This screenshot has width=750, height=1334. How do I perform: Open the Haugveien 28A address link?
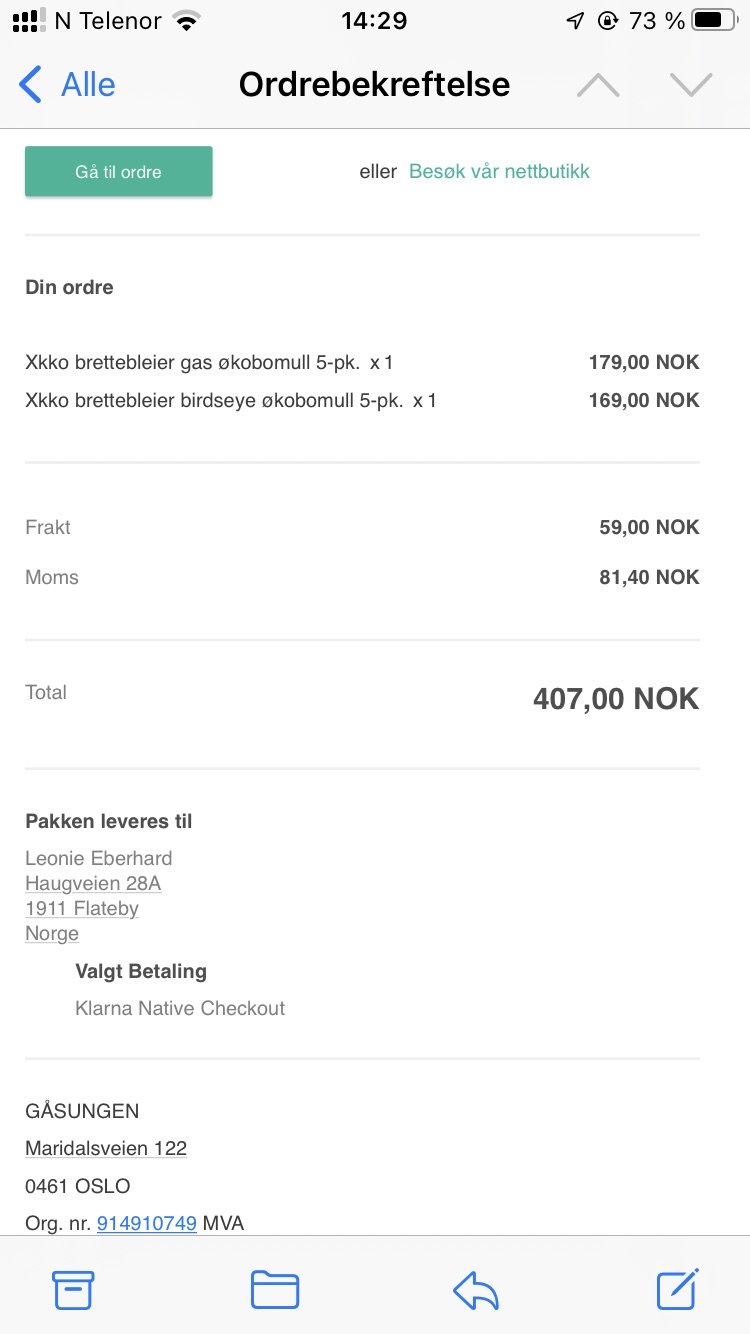[93, 883]
